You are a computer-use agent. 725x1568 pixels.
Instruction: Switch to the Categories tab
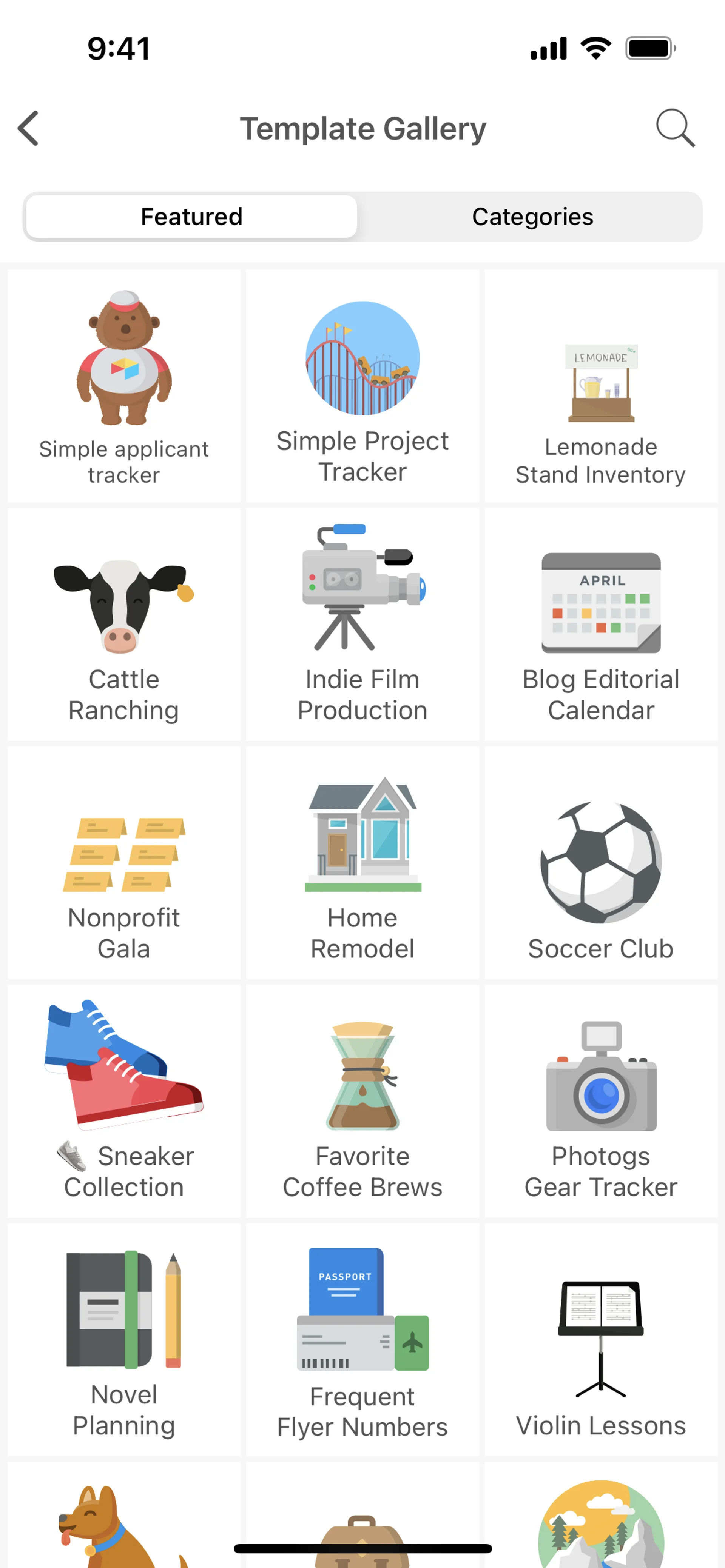(x=532, y=217)
